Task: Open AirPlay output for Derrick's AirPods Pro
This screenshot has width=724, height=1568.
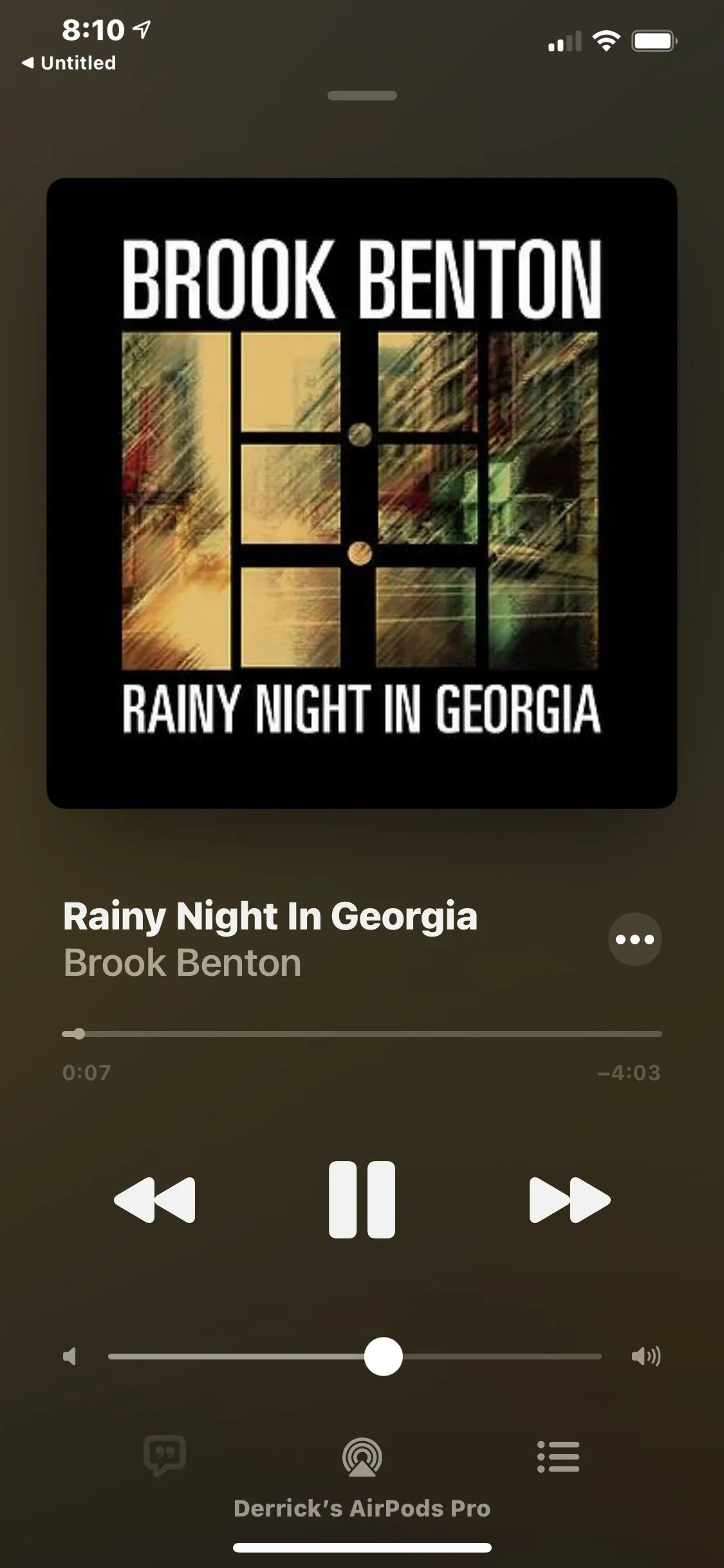Action: pyautogui.click(x=362, y=1457)
